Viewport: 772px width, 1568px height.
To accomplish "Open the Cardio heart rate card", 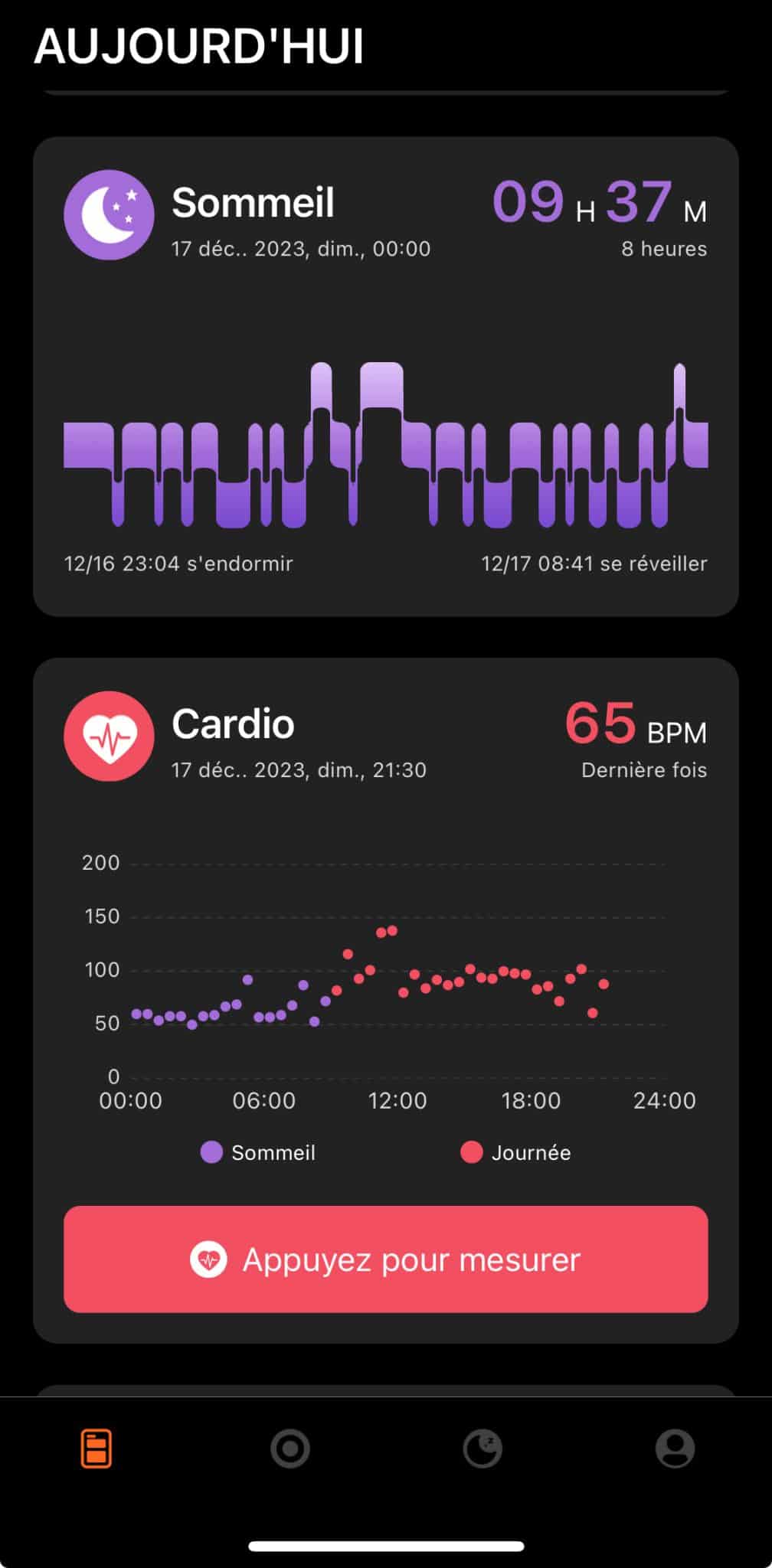I will (x=233, y=725).
